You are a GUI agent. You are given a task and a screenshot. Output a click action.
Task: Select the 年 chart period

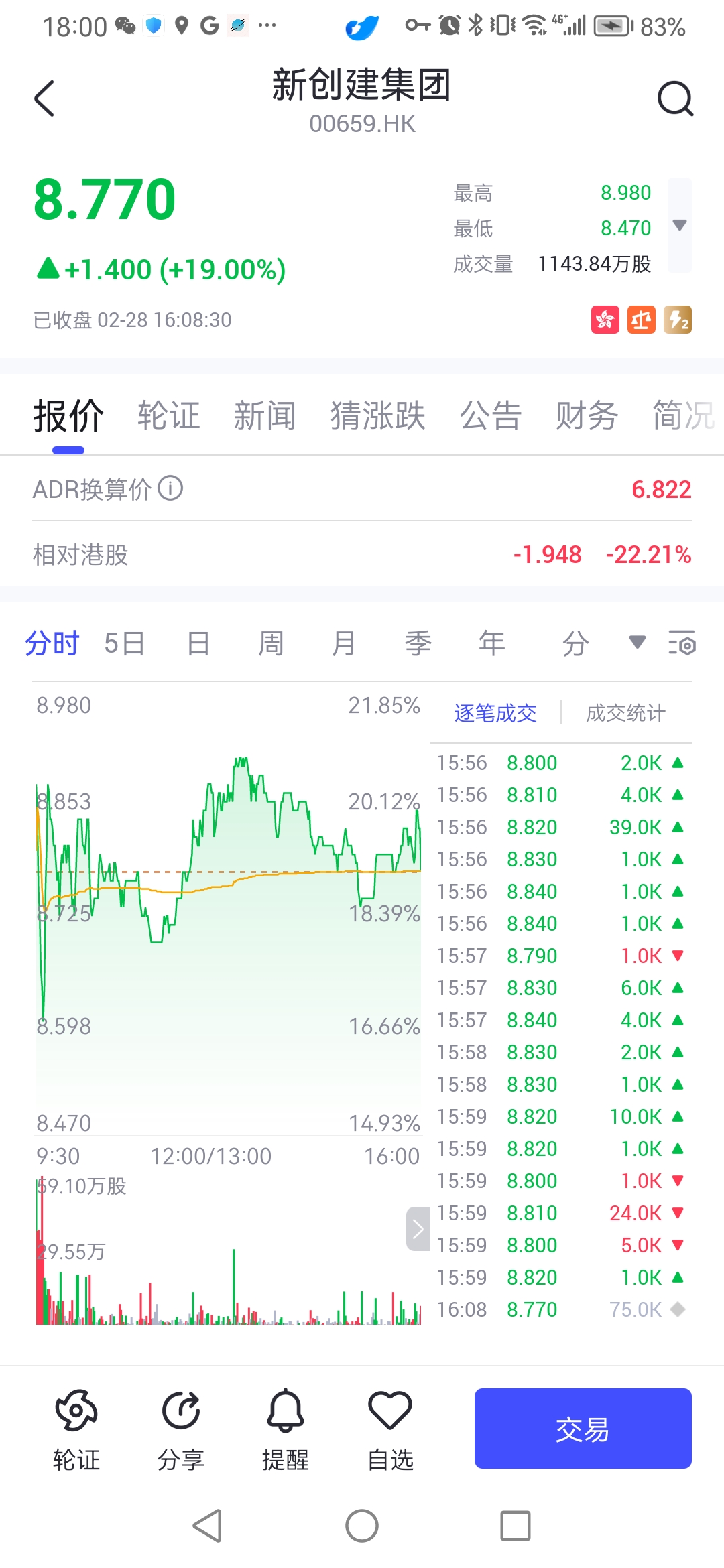[x=491, y=643]
